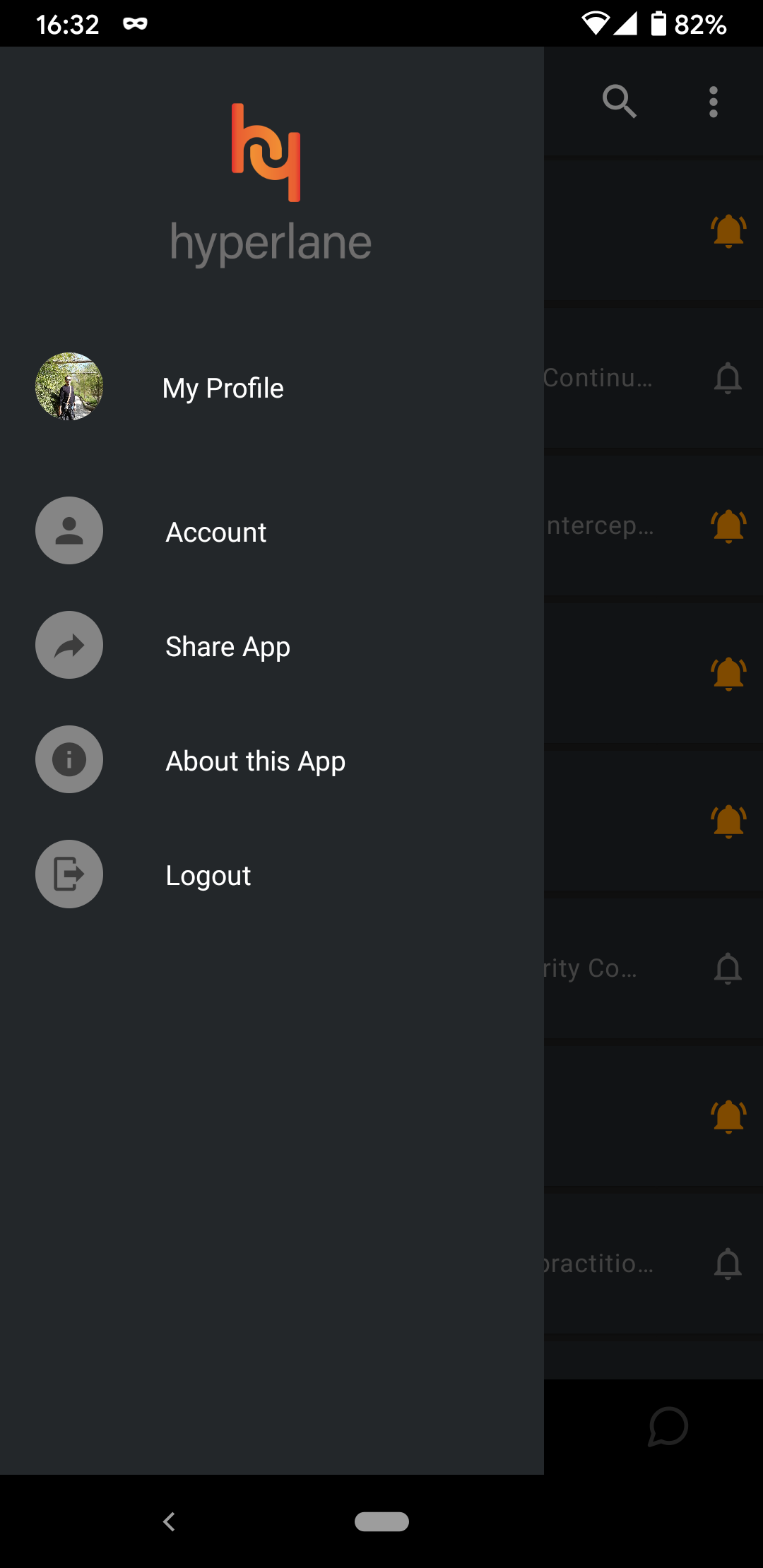Viewport: 763px width, 1568px height.
Task: Select Share App
Action: (x=272, y=646)
